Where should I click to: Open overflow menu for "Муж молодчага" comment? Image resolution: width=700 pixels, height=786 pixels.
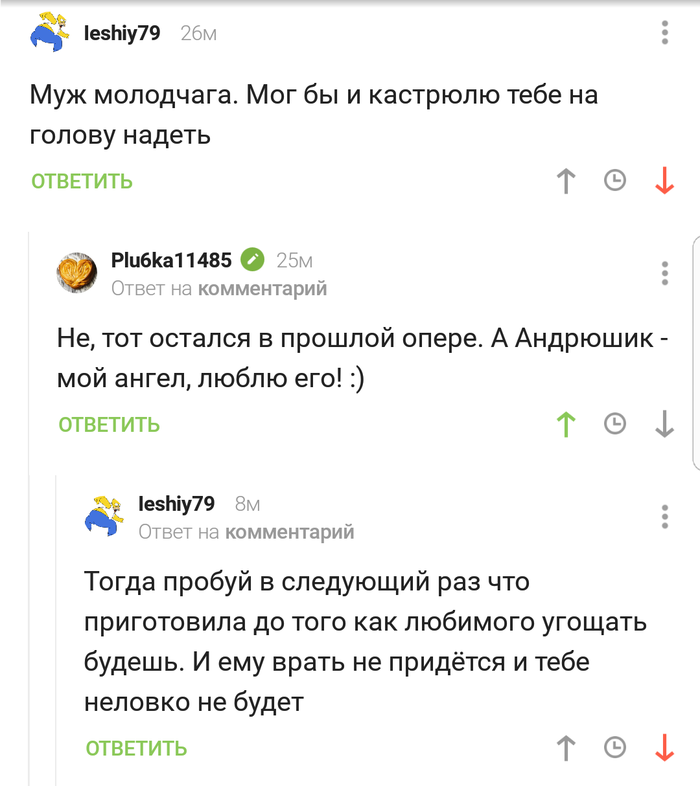pyautogui.click(x=665, y=33)
